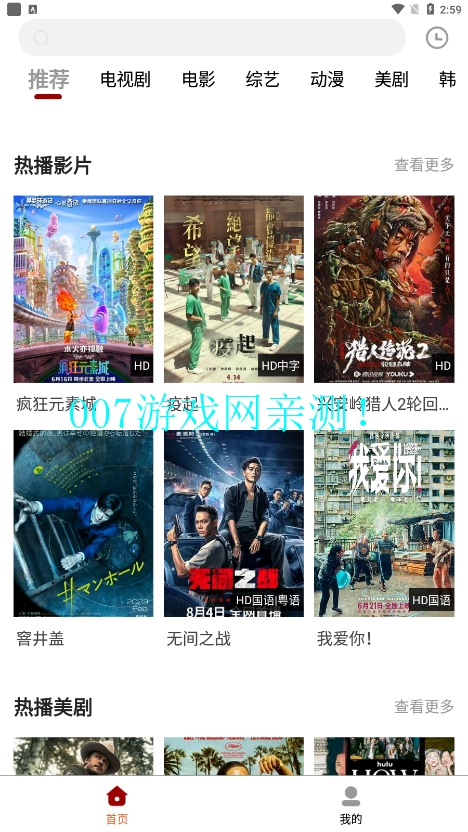
Task: Switch to the 我的 bottom tab
Action: click(x=351, y=805)
